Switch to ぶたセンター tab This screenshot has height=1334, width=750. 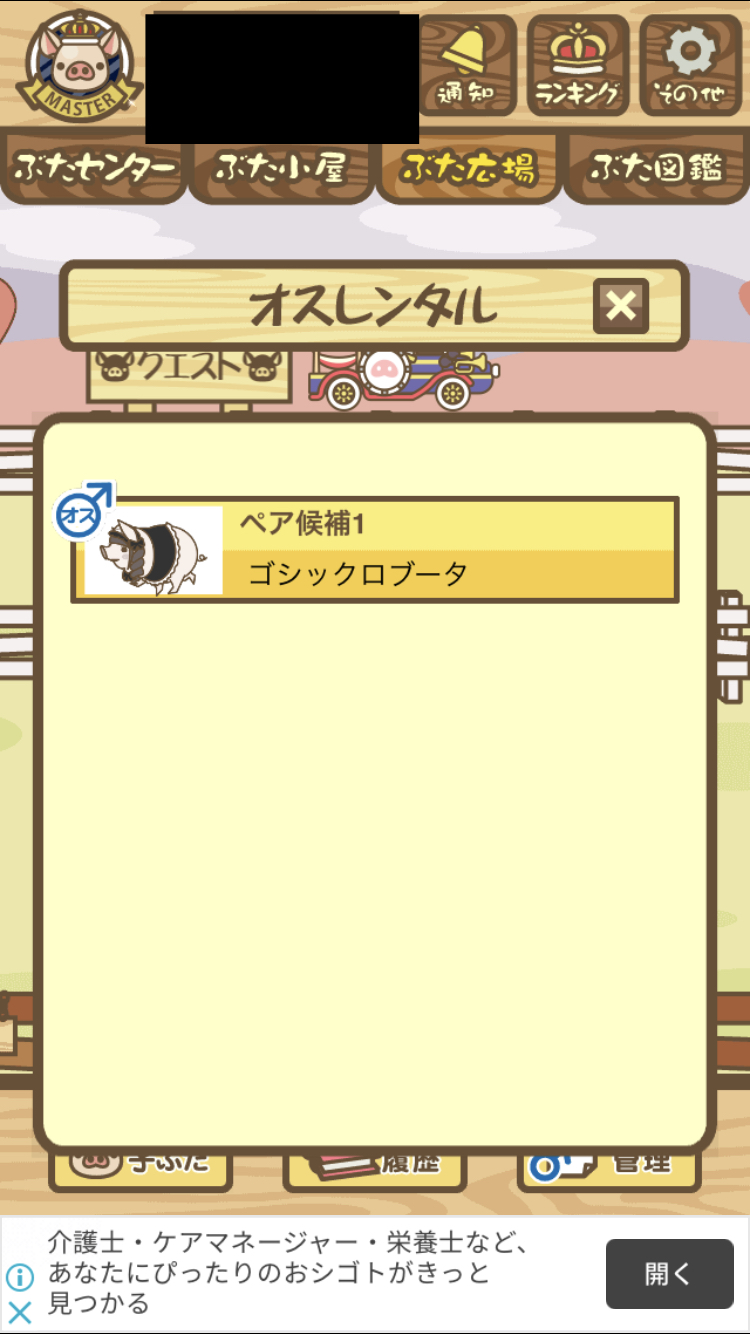tap(94, 167)
